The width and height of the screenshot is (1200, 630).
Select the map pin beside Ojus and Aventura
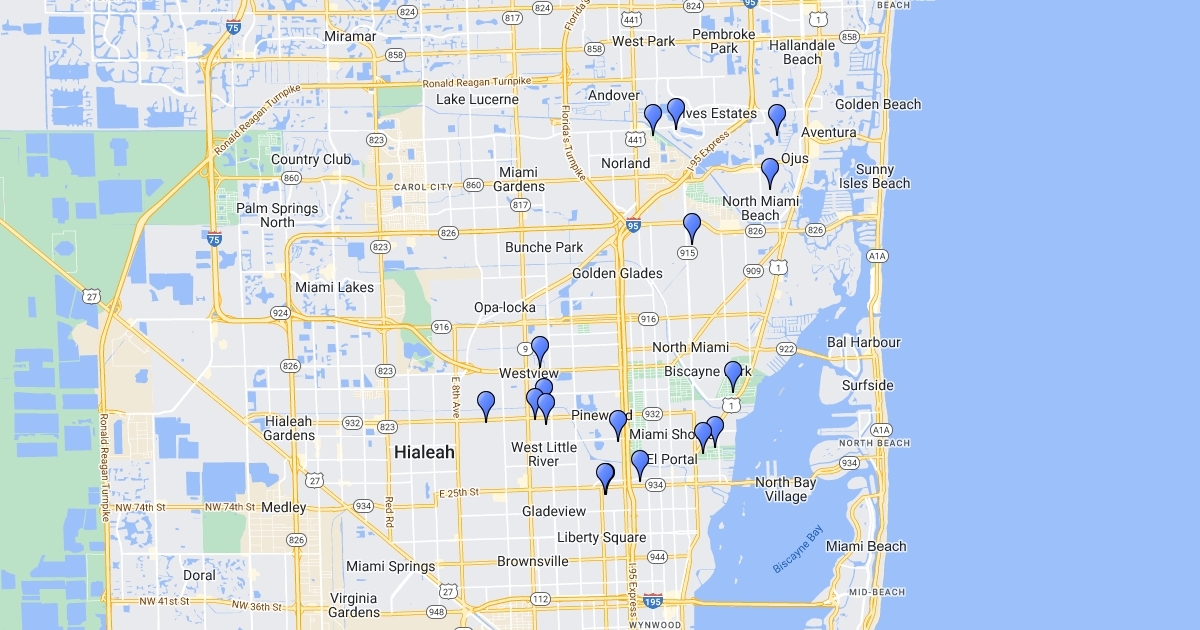click(x=777, y=118)
